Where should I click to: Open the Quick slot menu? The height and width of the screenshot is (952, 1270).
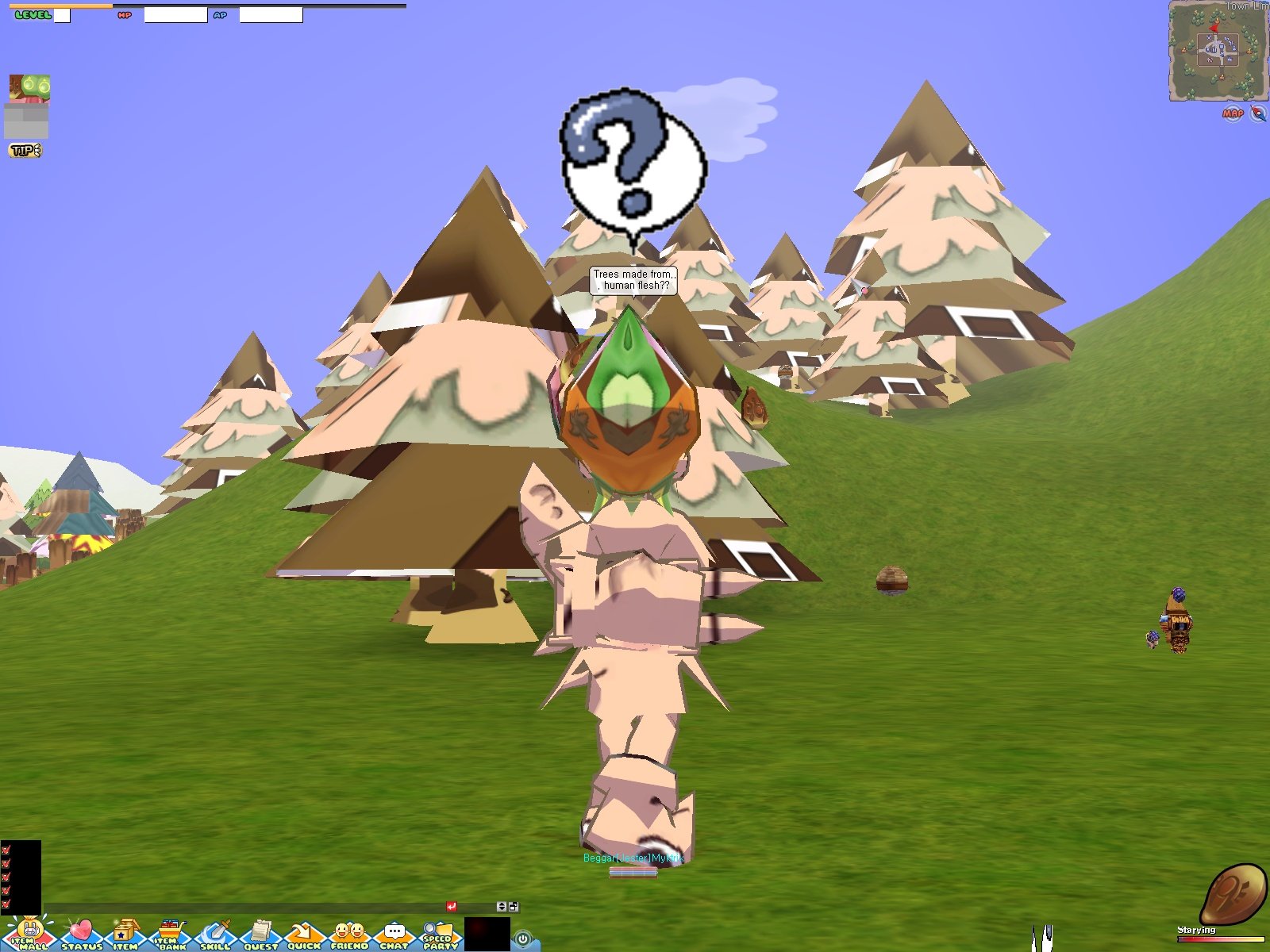304,935
